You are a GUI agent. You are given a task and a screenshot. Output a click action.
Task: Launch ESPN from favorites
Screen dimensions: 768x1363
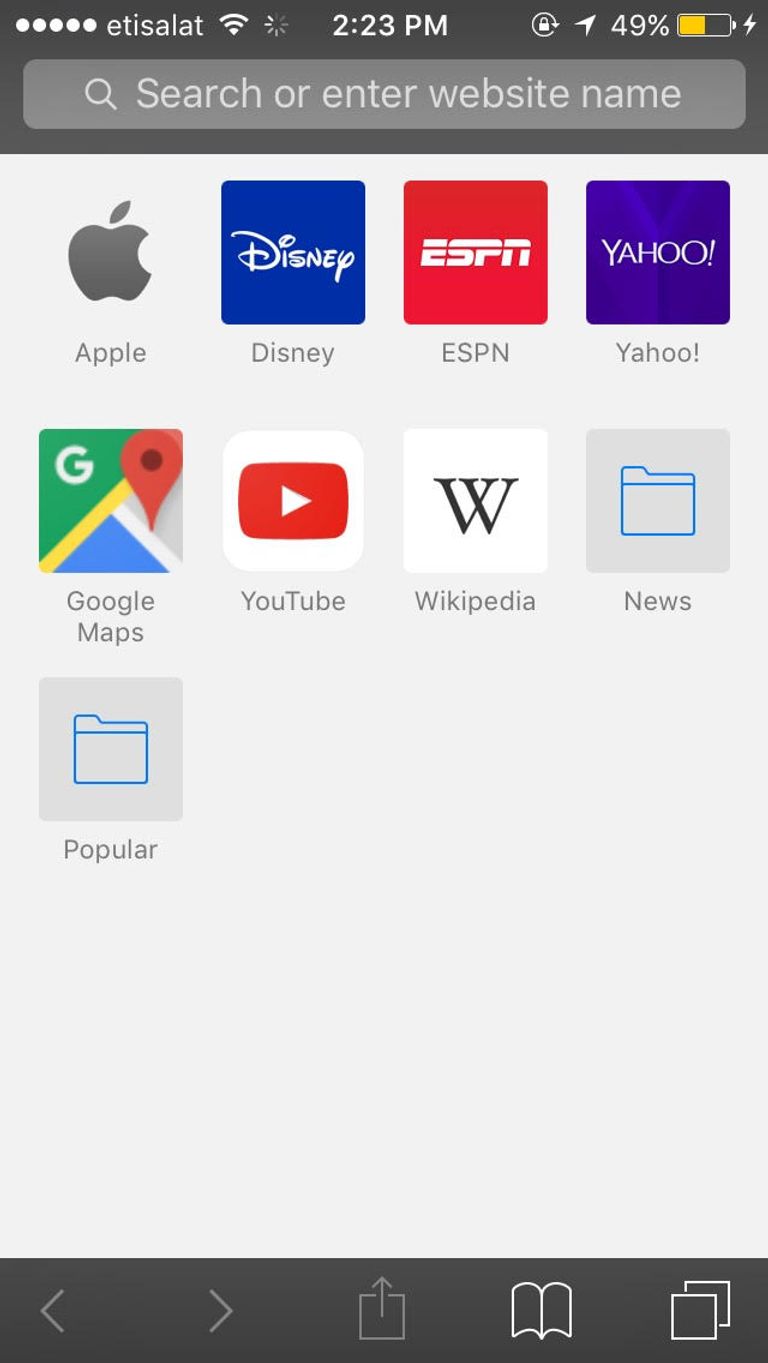coord(475,252)
